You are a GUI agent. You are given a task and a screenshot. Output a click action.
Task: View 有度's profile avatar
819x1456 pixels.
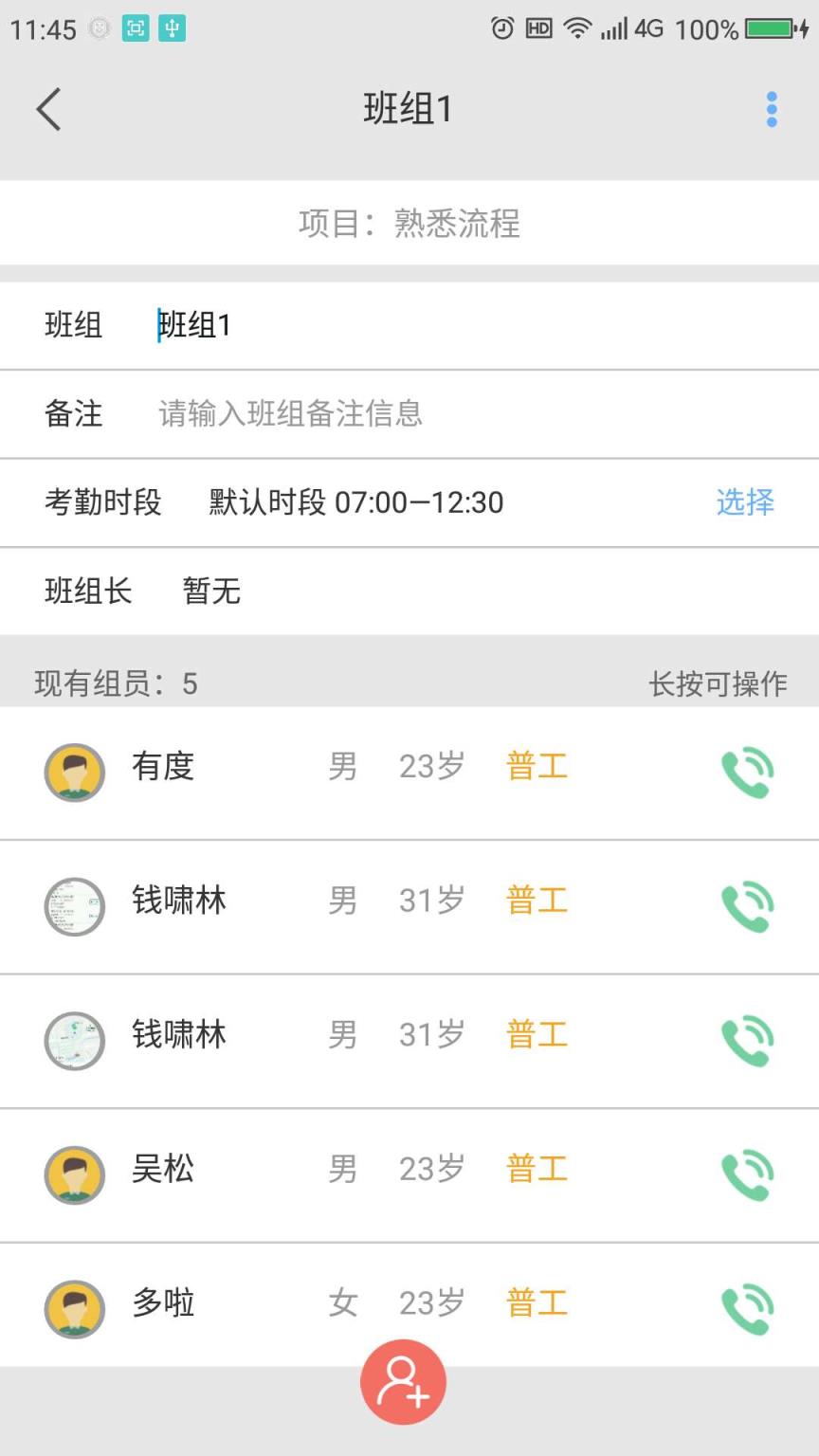(74, 773)
